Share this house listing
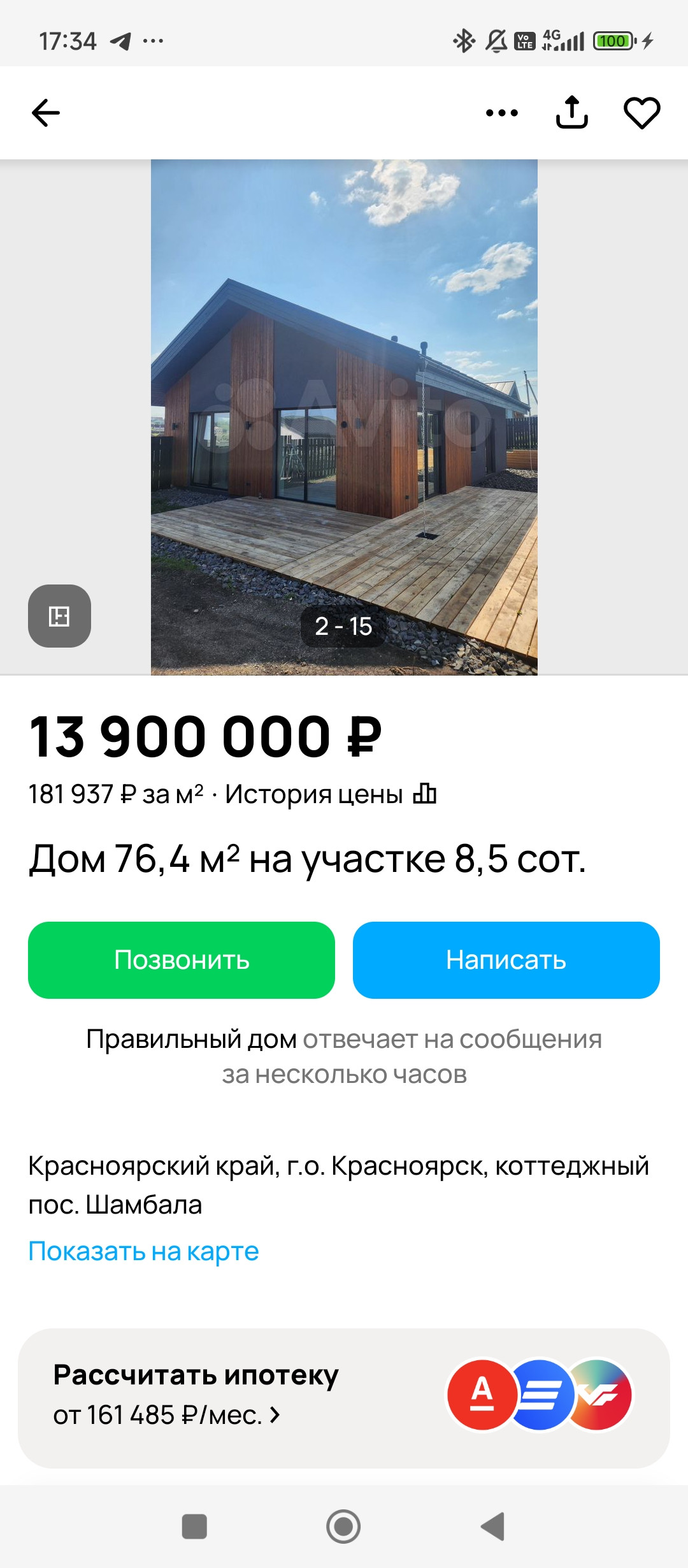Image resolution: width=688 pixels, height=1568 pixels. (x=571, y=113)
